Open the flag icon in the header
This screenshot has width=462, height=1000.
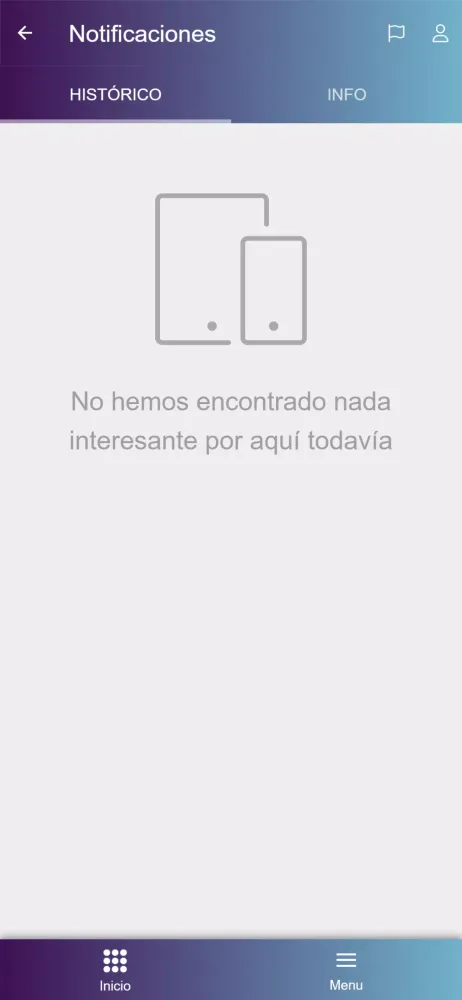(x=396, y=33)
